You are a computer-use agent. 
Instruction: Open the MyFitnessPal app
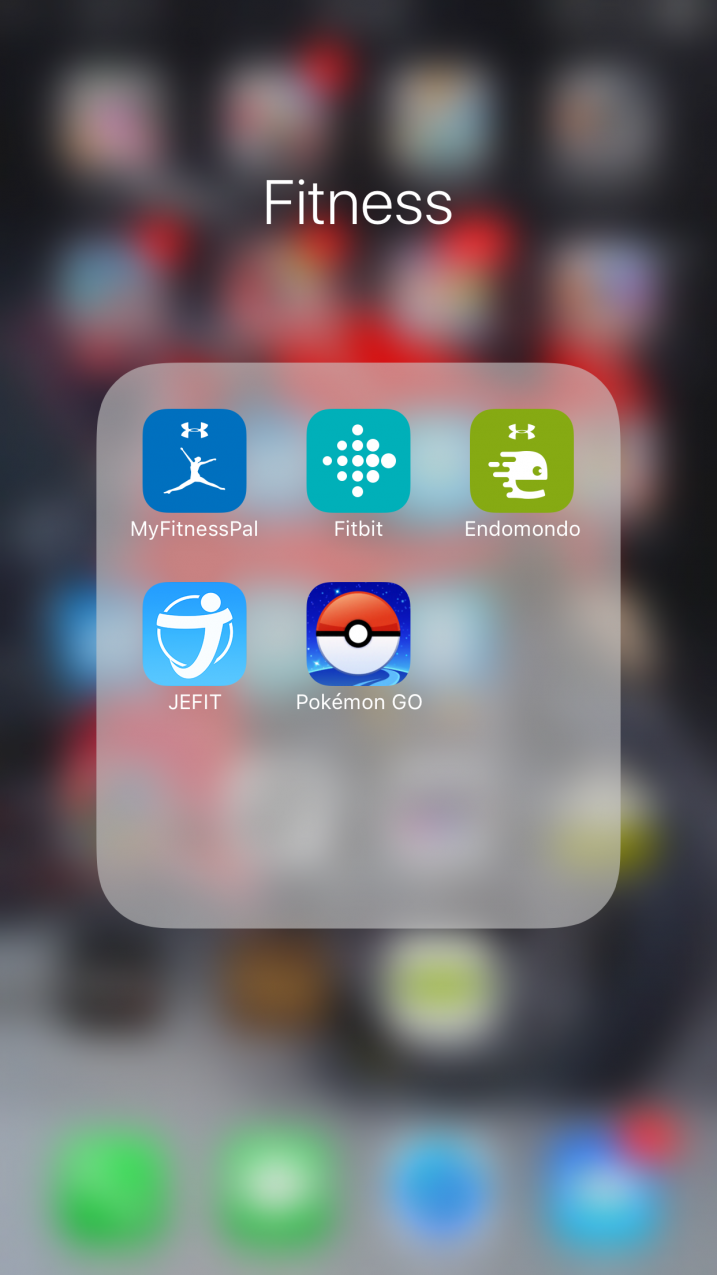(194, 461)
